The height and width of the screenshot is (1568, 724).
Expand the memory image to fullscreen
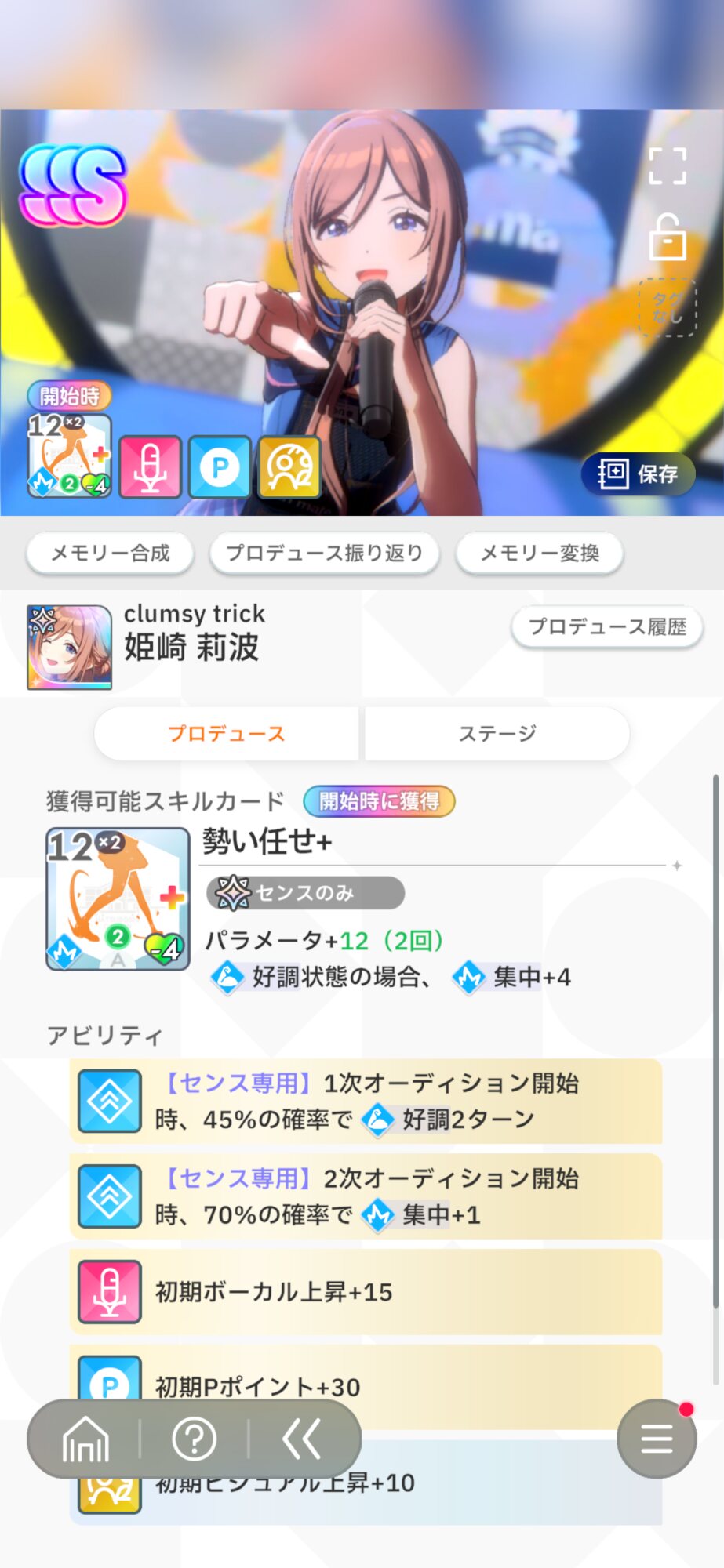click(x=668, y=166)
